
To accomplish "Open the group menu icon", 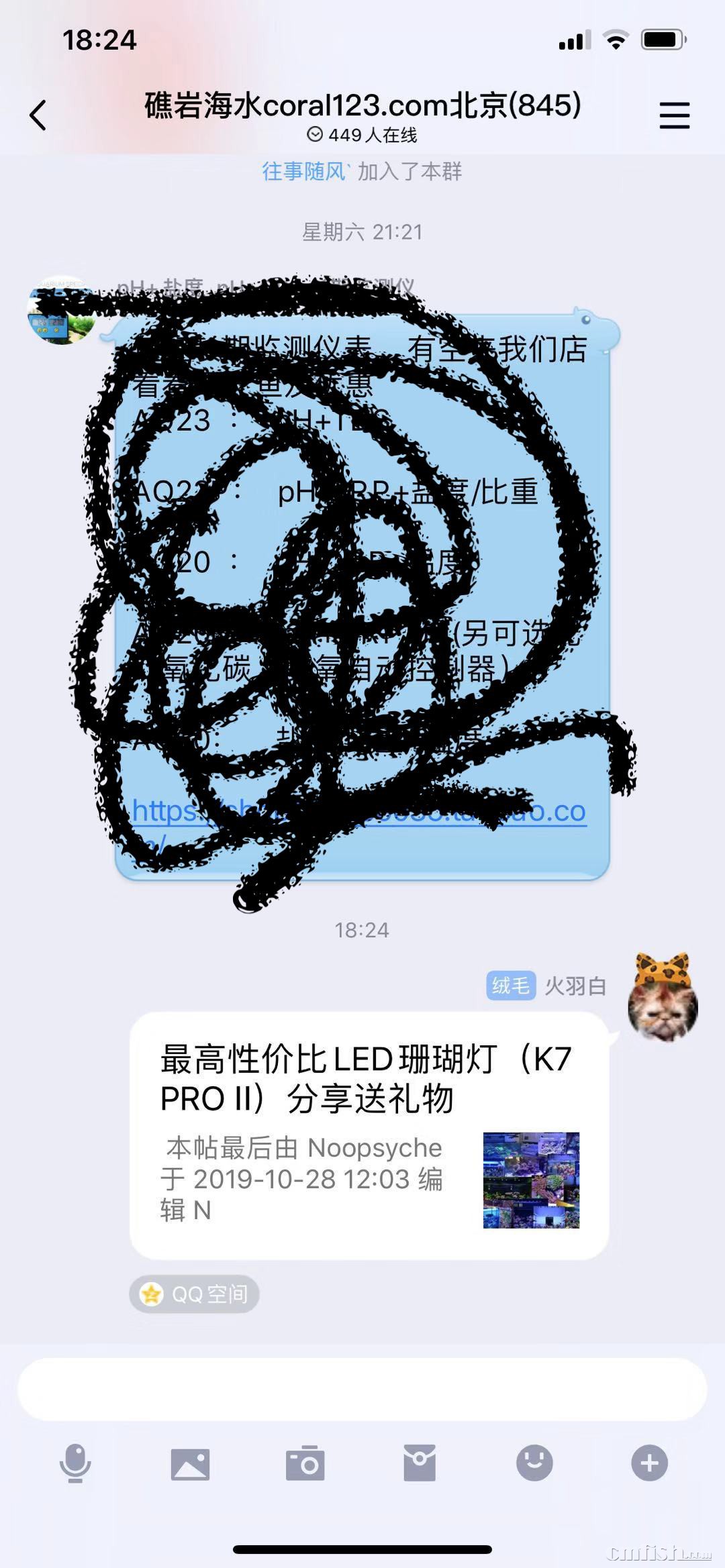I will (674, 115).
